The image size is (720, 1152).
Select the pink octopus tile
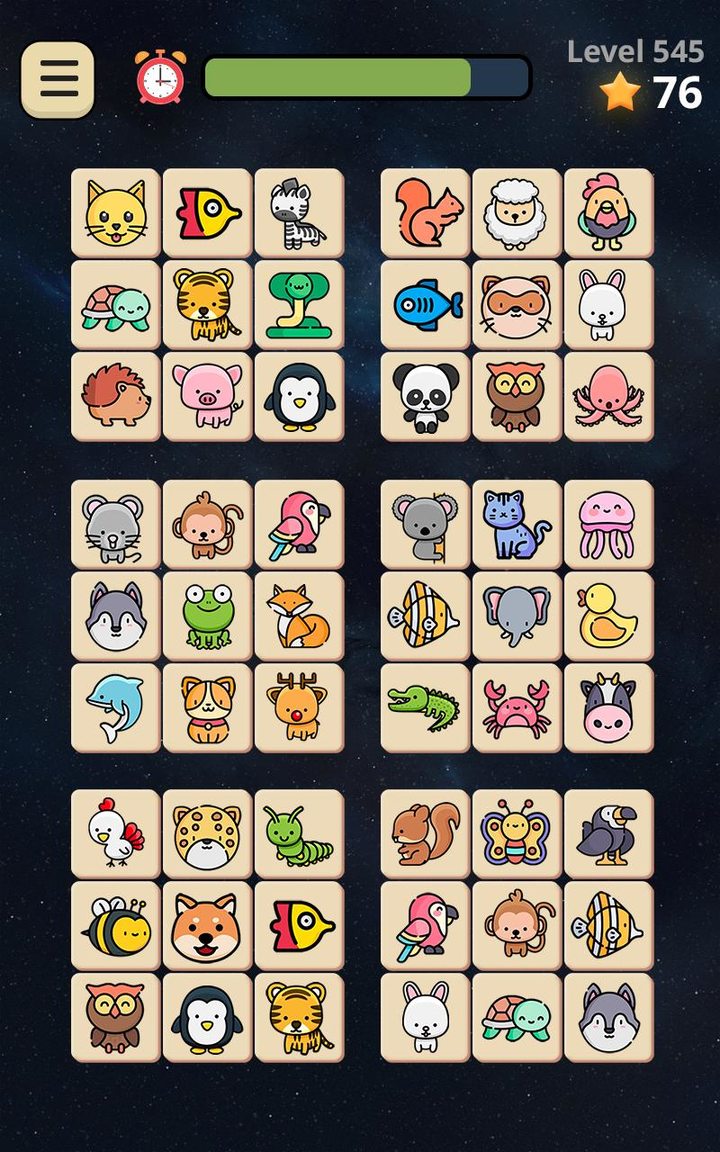click(608, 397)
